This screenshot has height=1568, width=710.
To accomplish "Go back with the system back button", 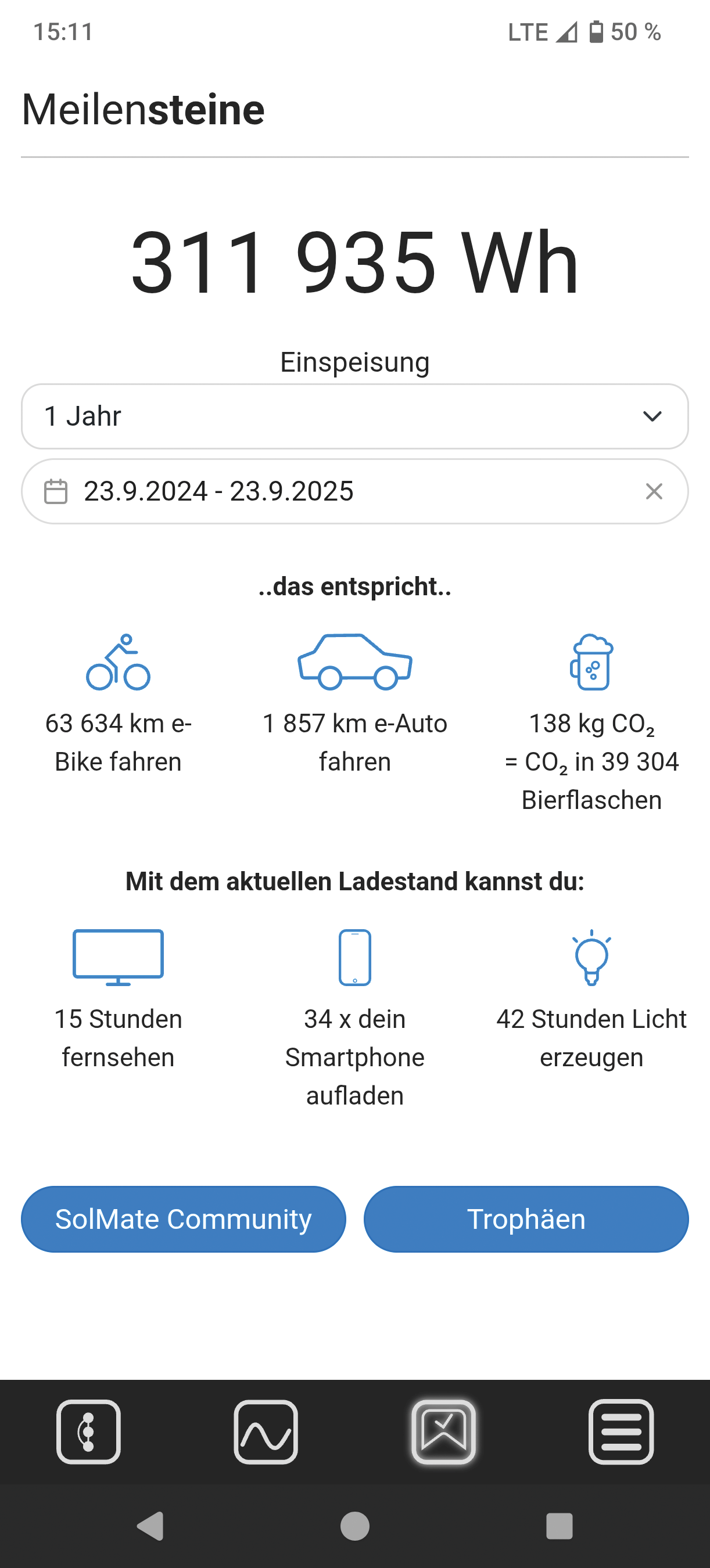I will (x=151, y=1526).
